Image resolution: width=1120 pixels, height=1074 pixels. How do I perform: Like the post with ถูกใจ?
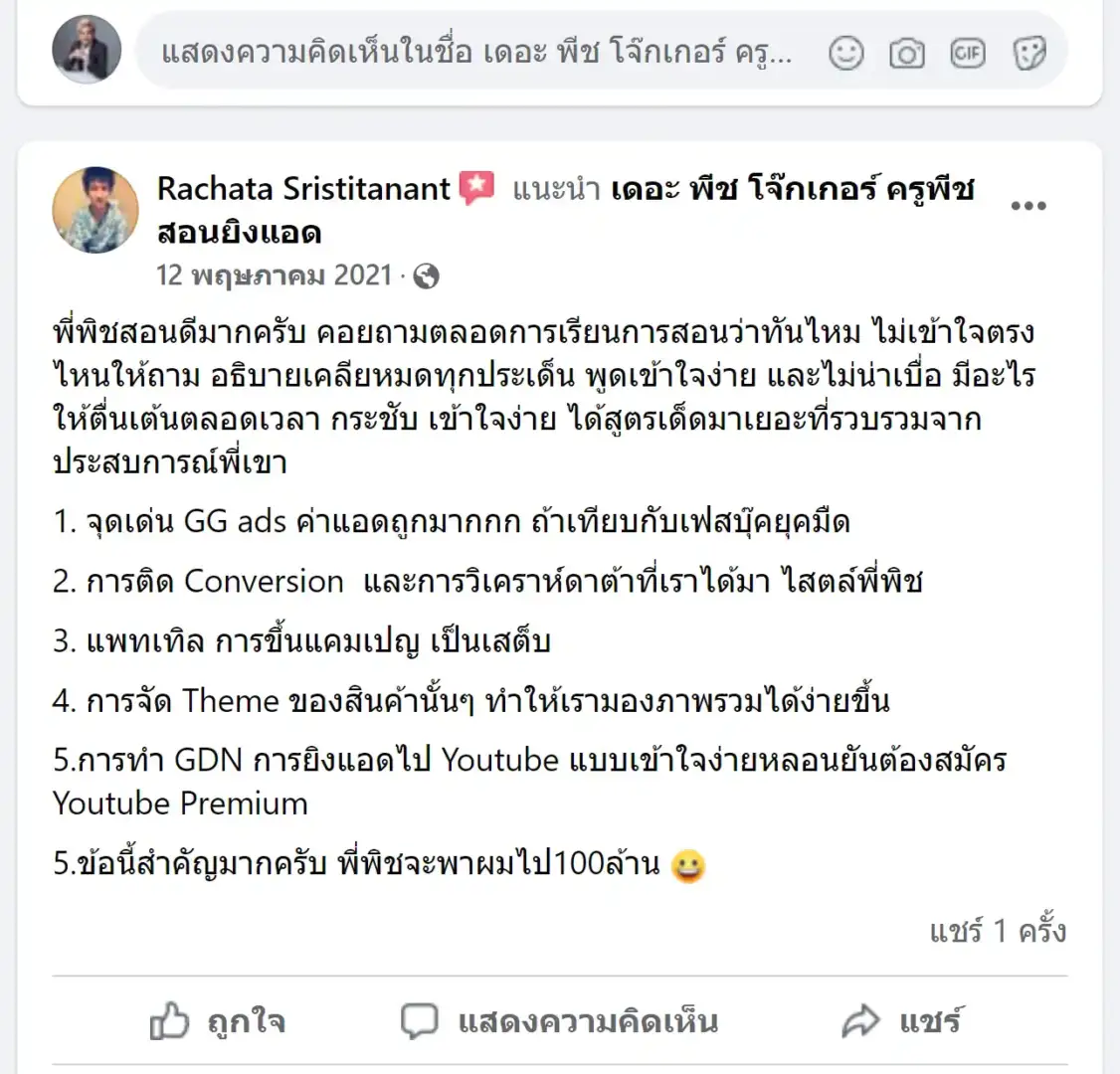pyautogui.click(x=219, y=1021)
